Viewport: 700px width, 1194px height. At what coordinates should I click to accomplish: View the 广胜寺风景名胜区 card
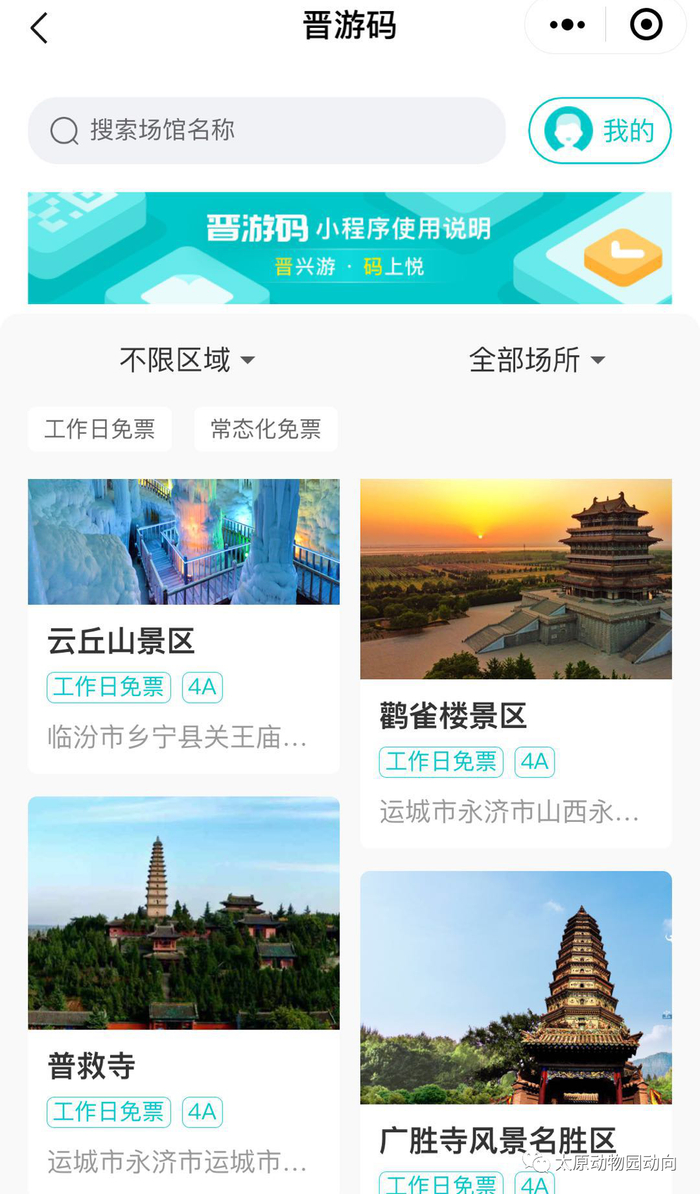coord(515,1030)
